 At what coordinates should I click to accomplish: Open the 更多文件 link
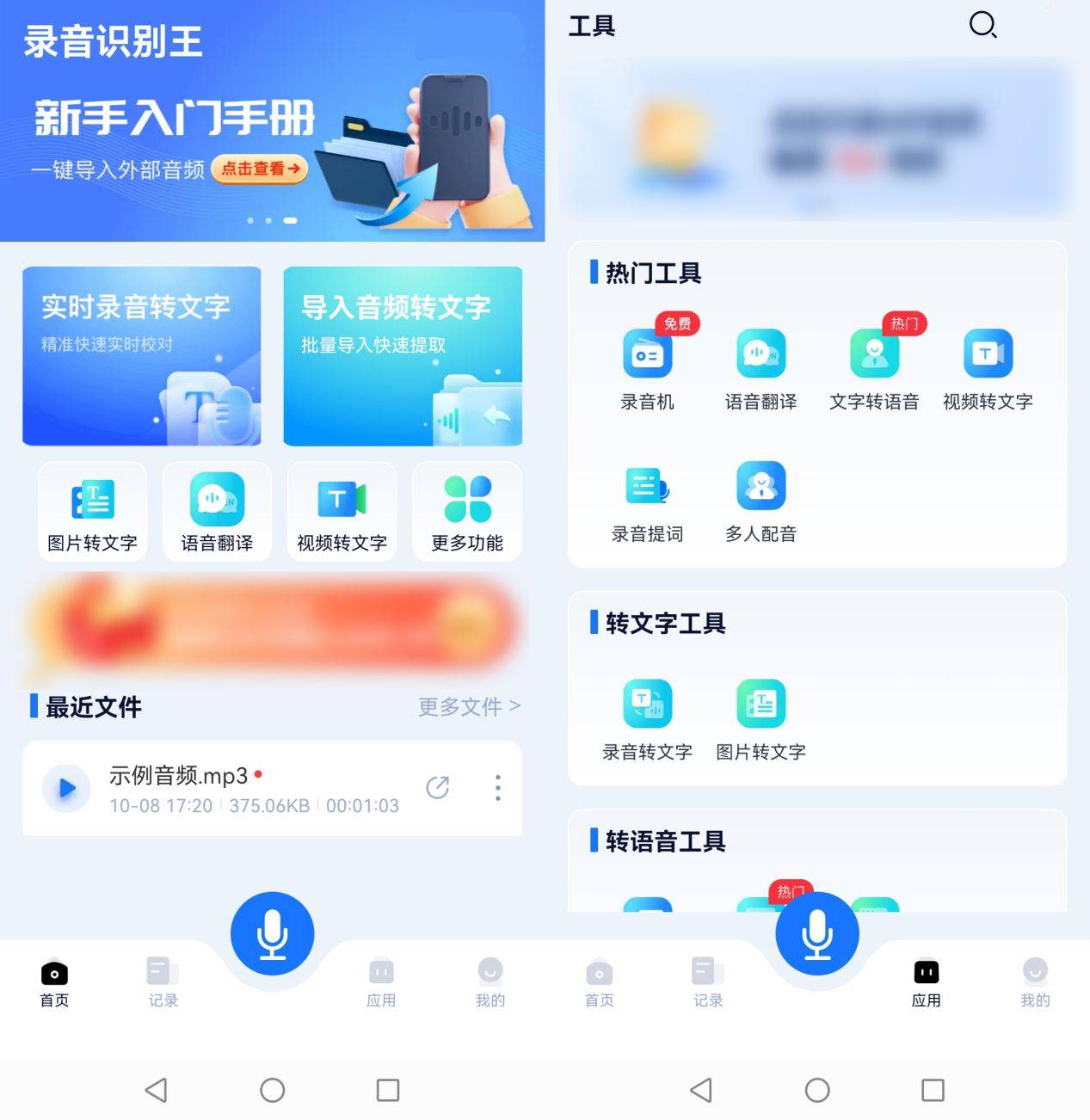469,707
